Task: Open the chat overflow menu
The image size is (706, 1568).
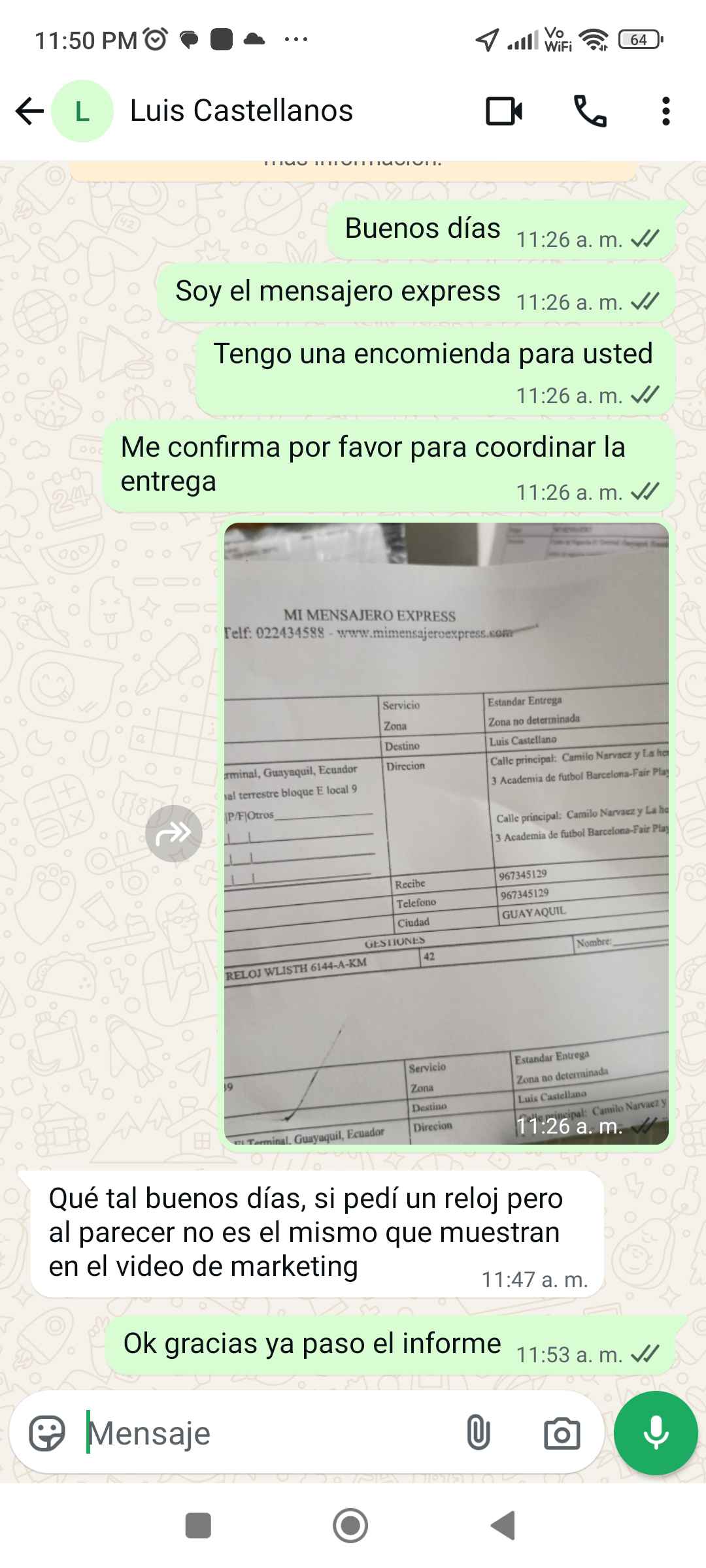Action: point(665,111)
